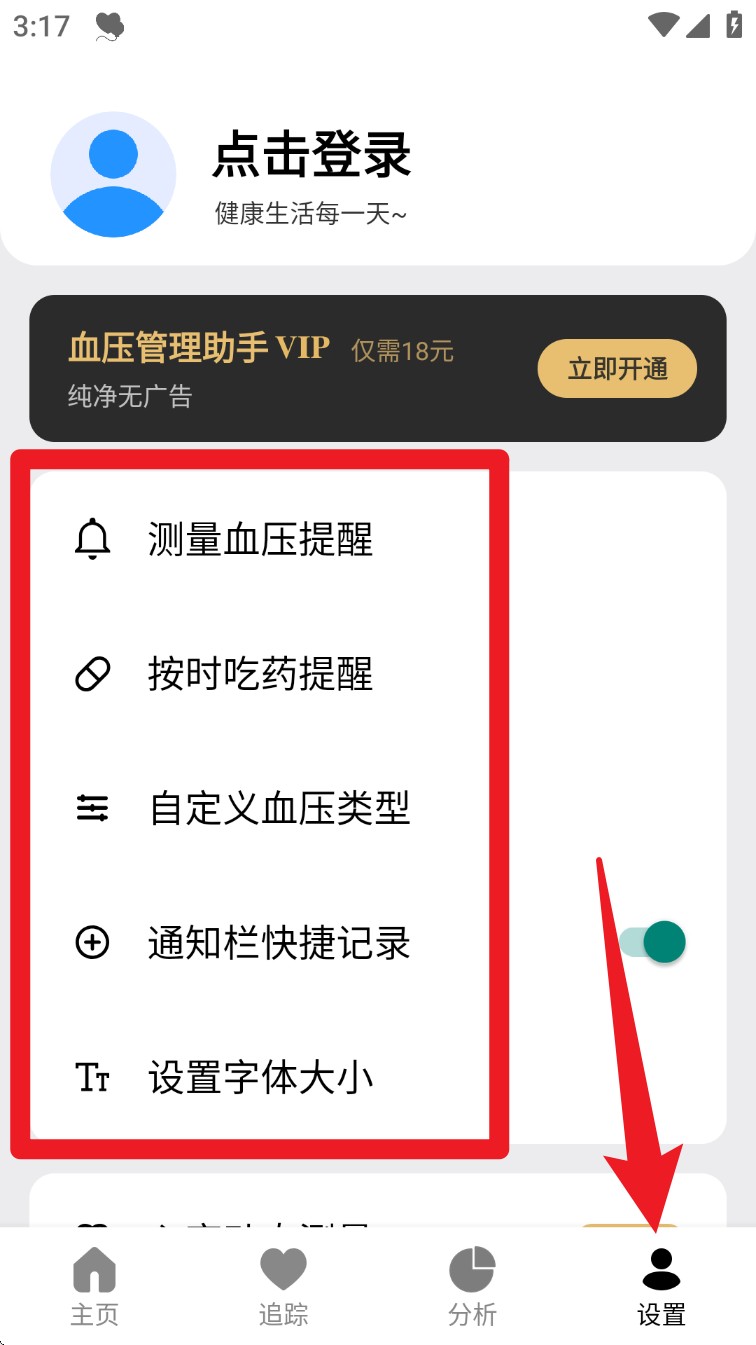Open 设置字体大小 option
Viewport: 756px width, 1345px height.
pyautogui.click(x=260, y=1077)
